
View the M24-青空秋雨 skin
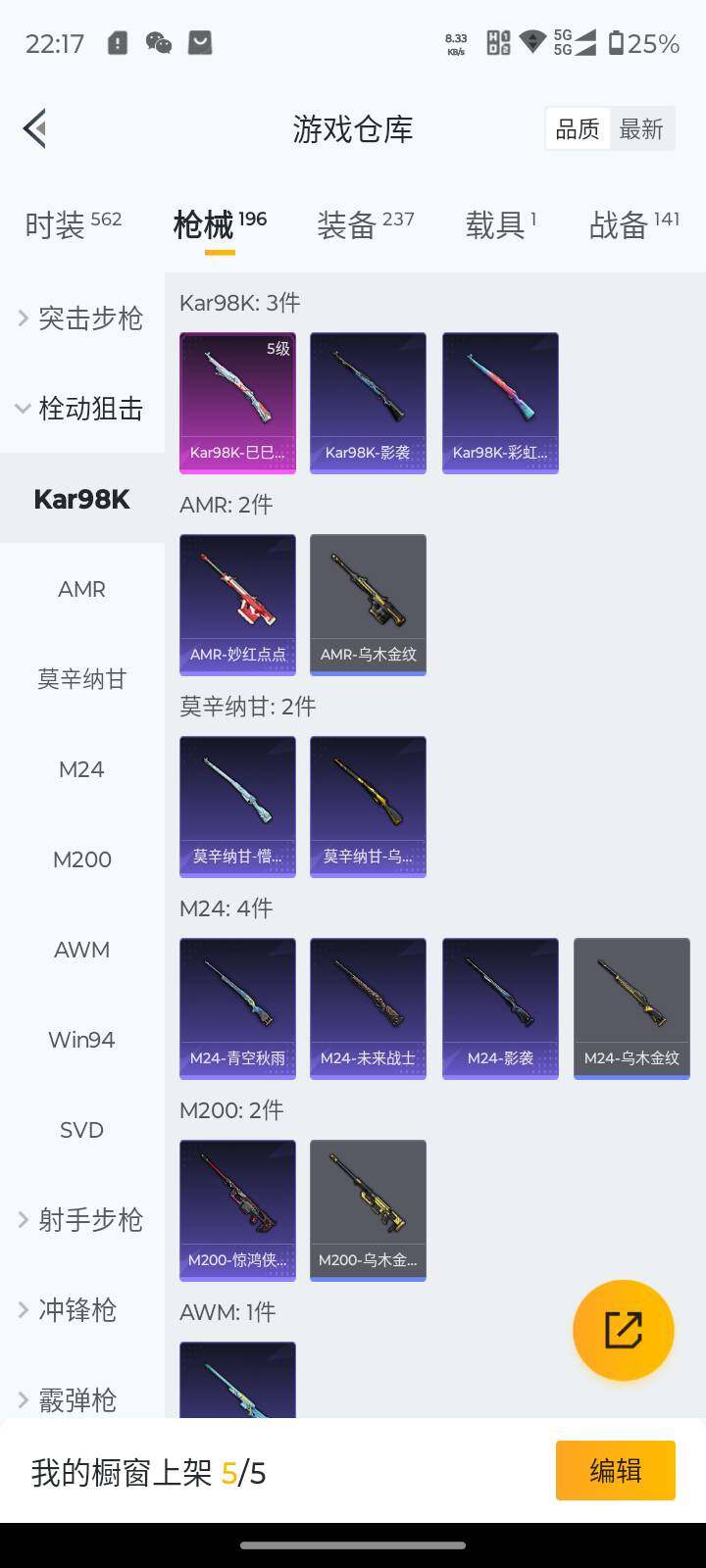[237, 1007]
